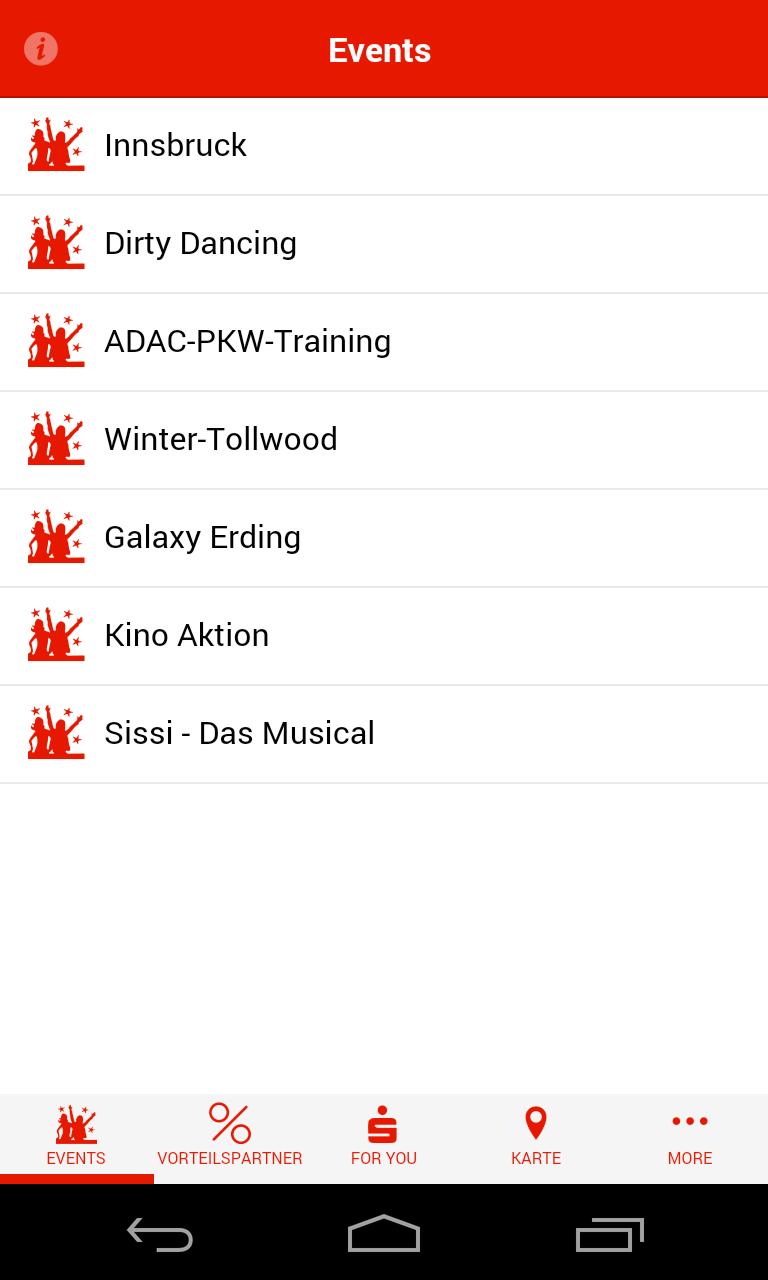Switch to the Vorteilspartner tab

click(230, 1138)
